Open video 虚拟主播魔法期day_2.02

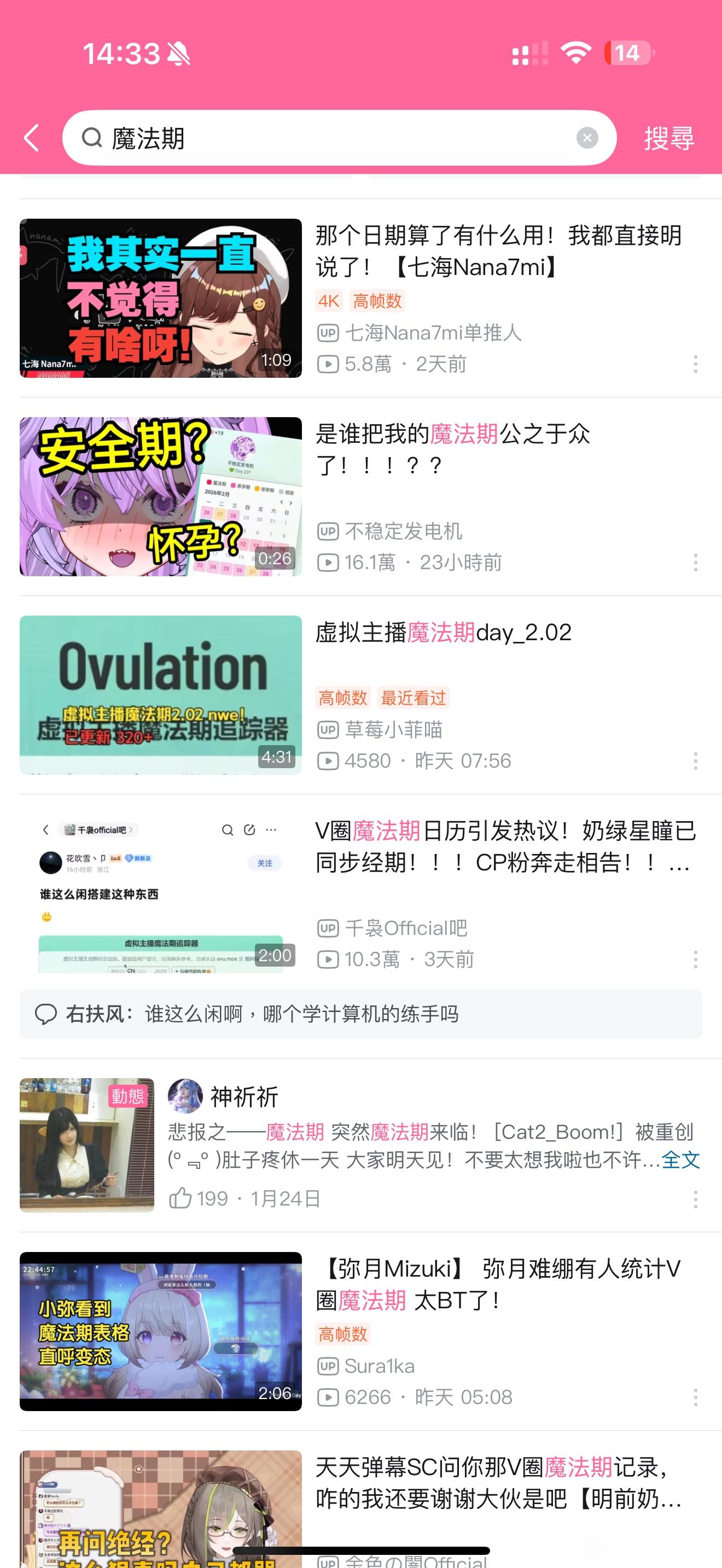[443, 633]
